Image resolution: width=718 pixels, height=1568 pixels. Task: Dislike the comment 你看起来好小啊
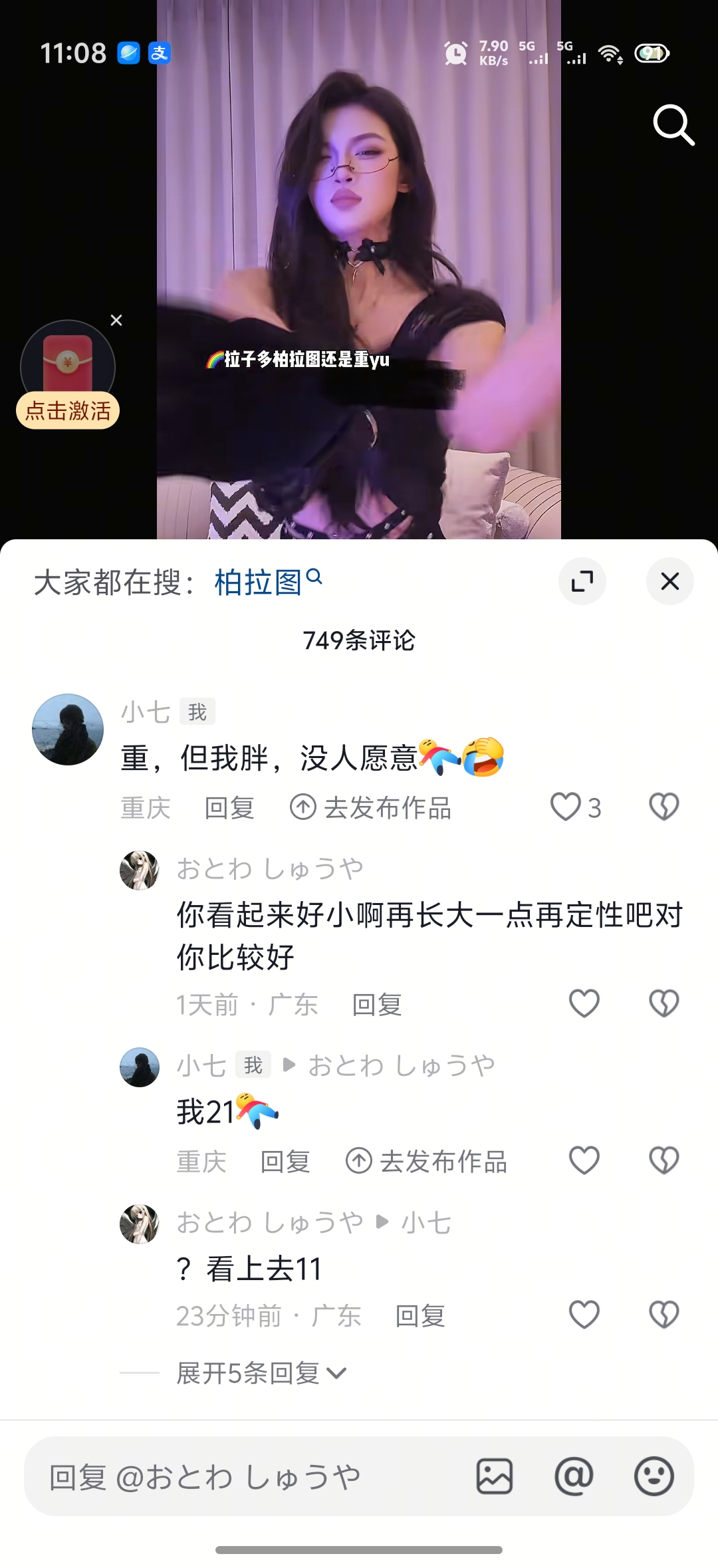(663, 1003)
